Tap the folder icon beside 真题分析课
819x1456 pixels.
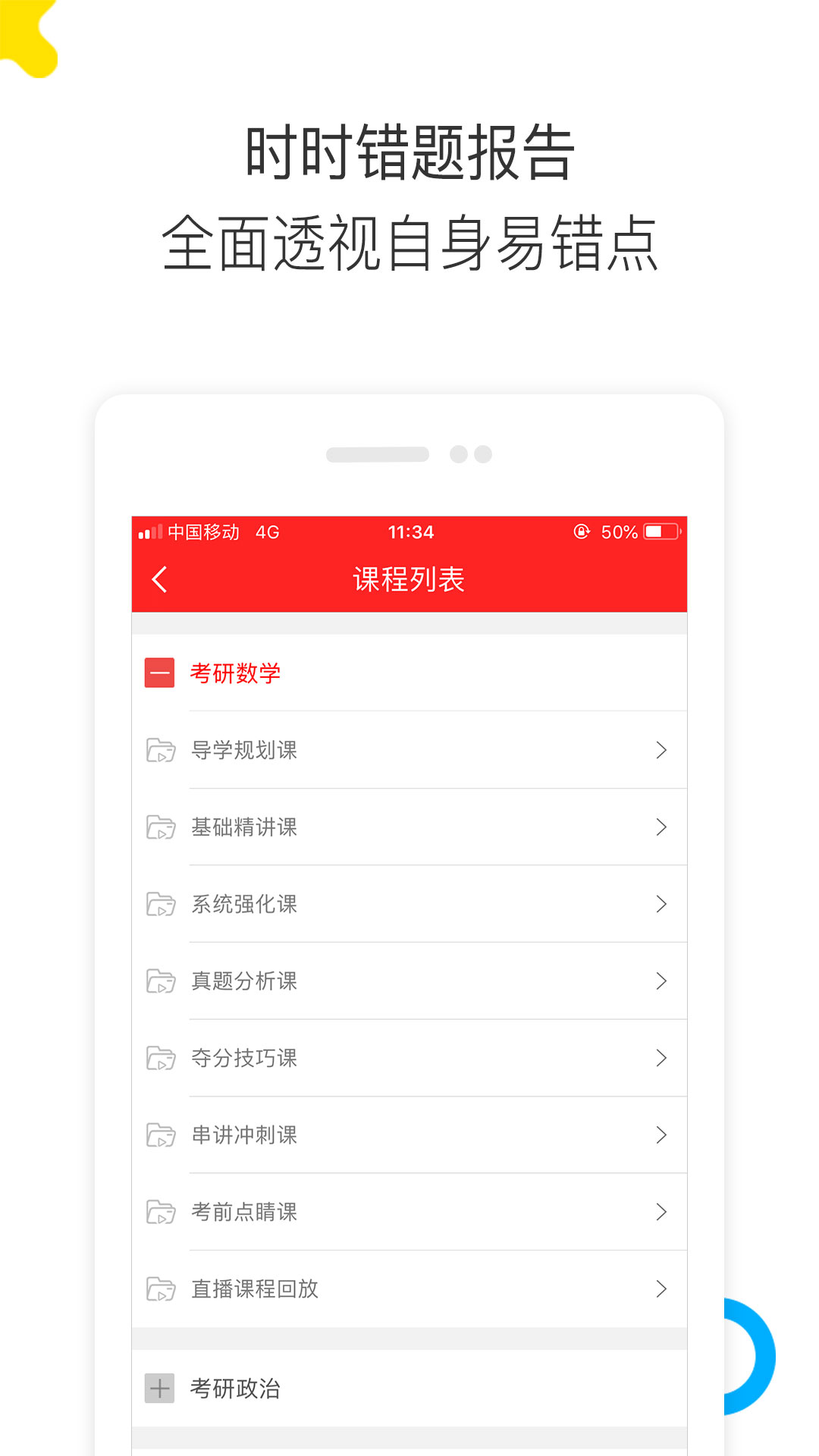(159, 981)
